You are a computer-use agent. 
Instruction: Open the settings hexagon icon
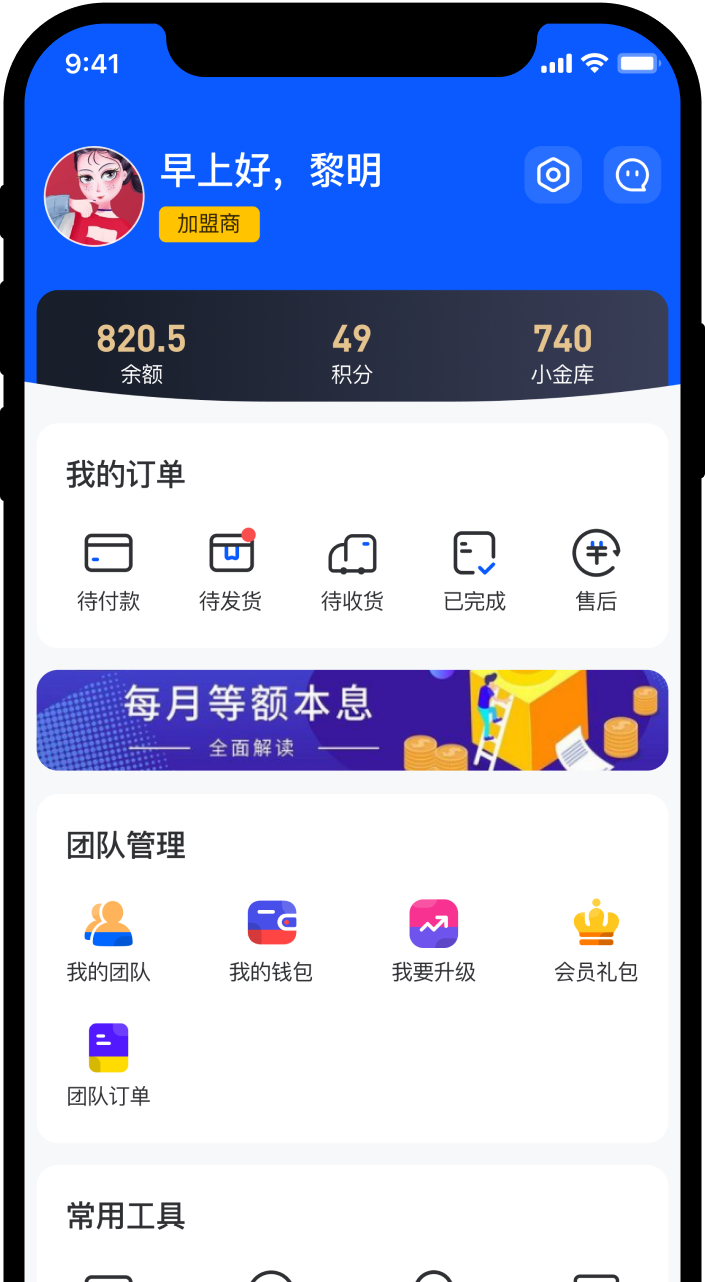[553, 176]
